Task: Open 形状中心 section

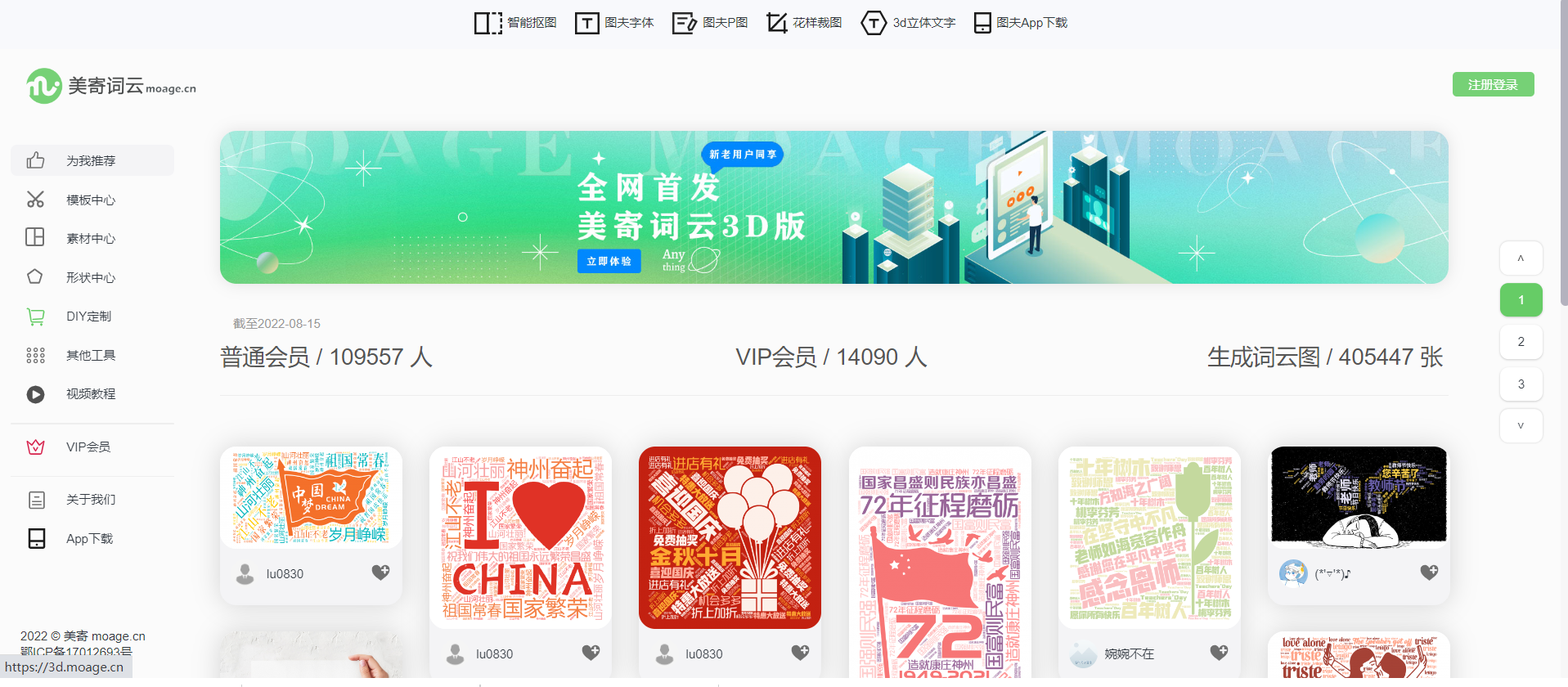Action: coord(91,277)
